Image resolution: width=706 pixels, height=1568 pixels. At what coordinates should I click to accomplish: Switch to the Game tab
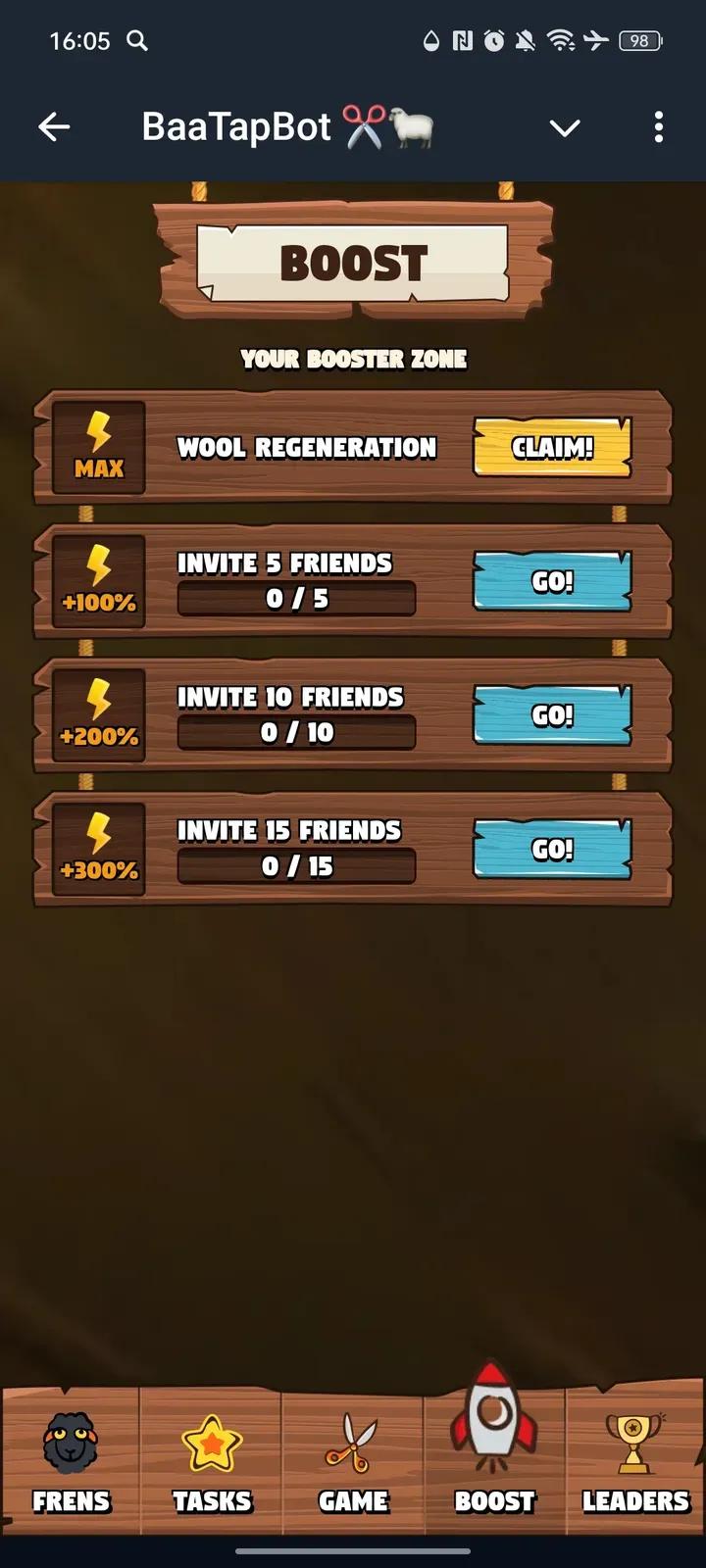tap(353, 1461)
